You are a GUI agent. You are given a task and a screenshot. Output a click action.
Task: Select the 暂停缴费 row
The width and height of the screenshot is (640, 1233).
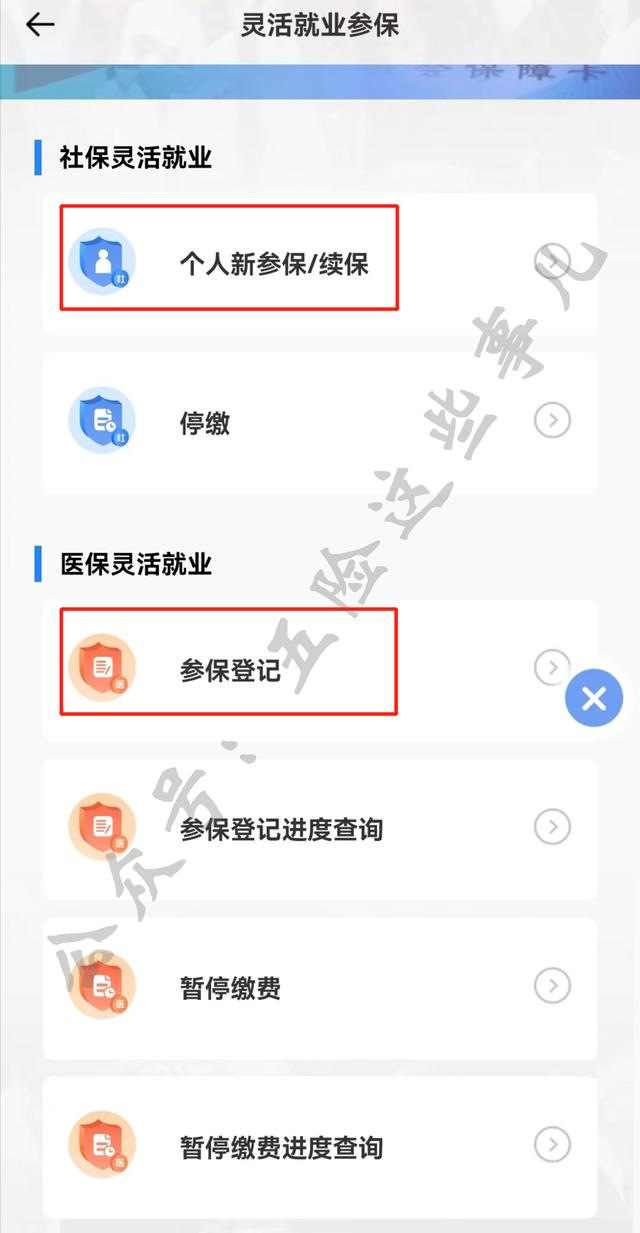[320, 988]
